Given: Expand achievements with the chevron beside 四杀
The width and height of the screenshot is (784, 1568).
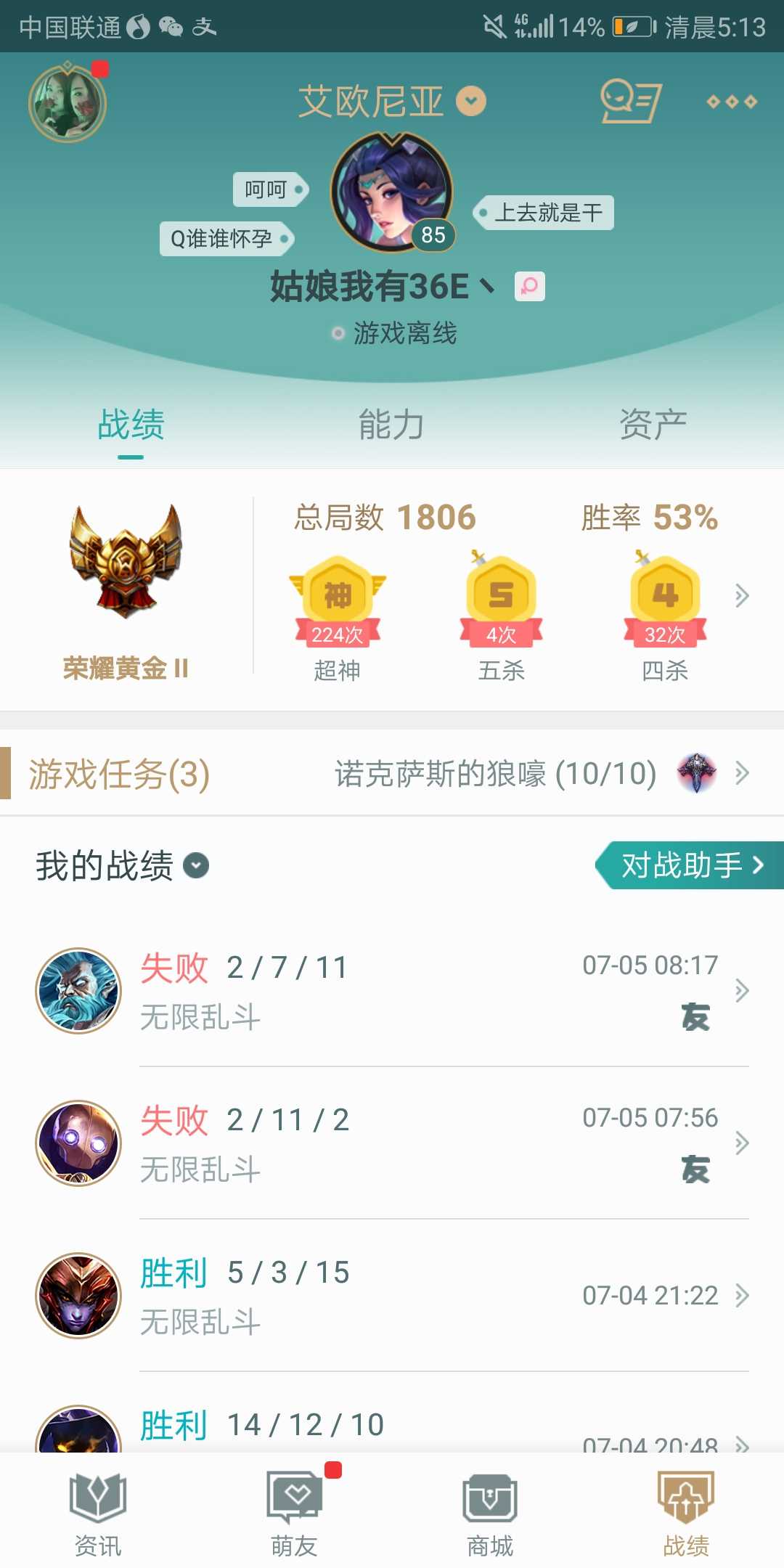Looking at the screenshot, I should [741, 595].
